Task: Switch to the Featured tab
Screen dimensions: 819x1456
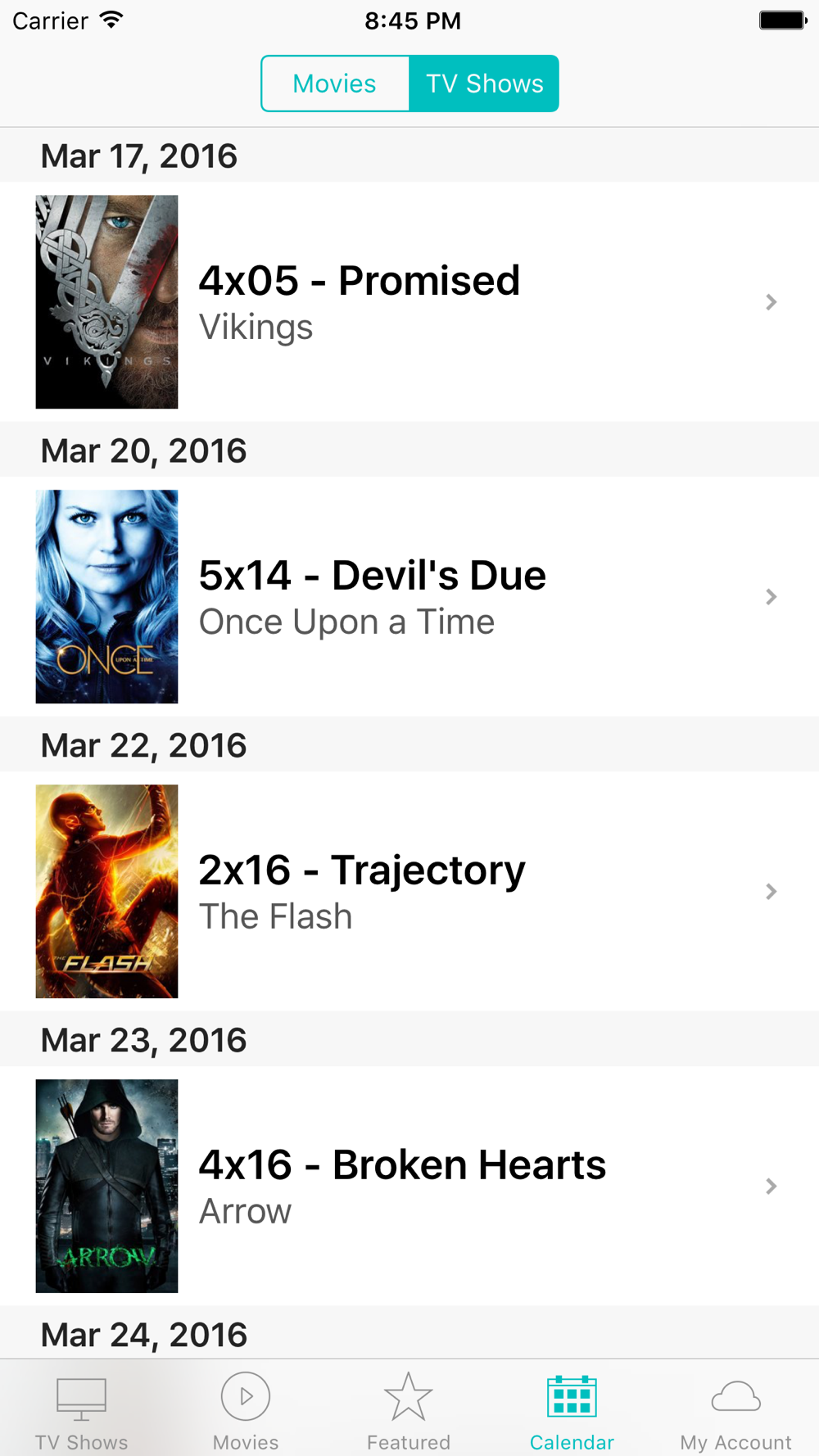Action: (409, 1410)
